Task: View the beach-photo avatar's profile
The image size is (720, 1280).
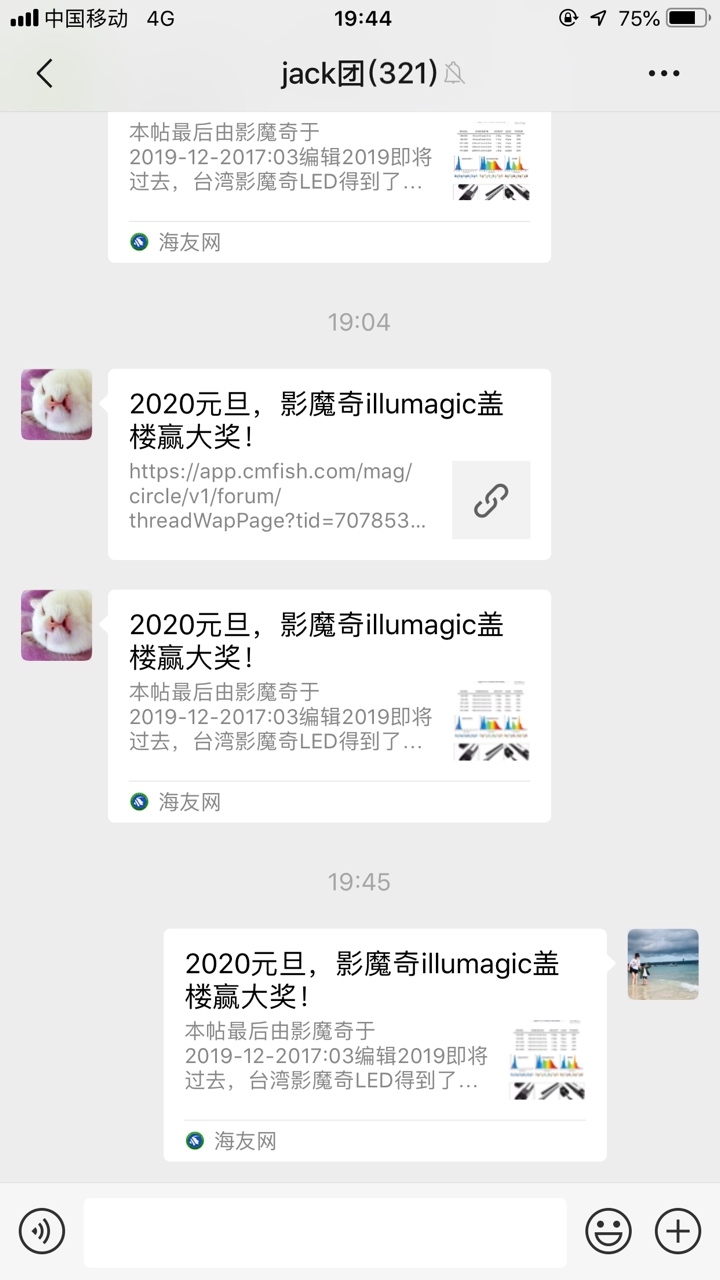Action: tap(663, 964)
